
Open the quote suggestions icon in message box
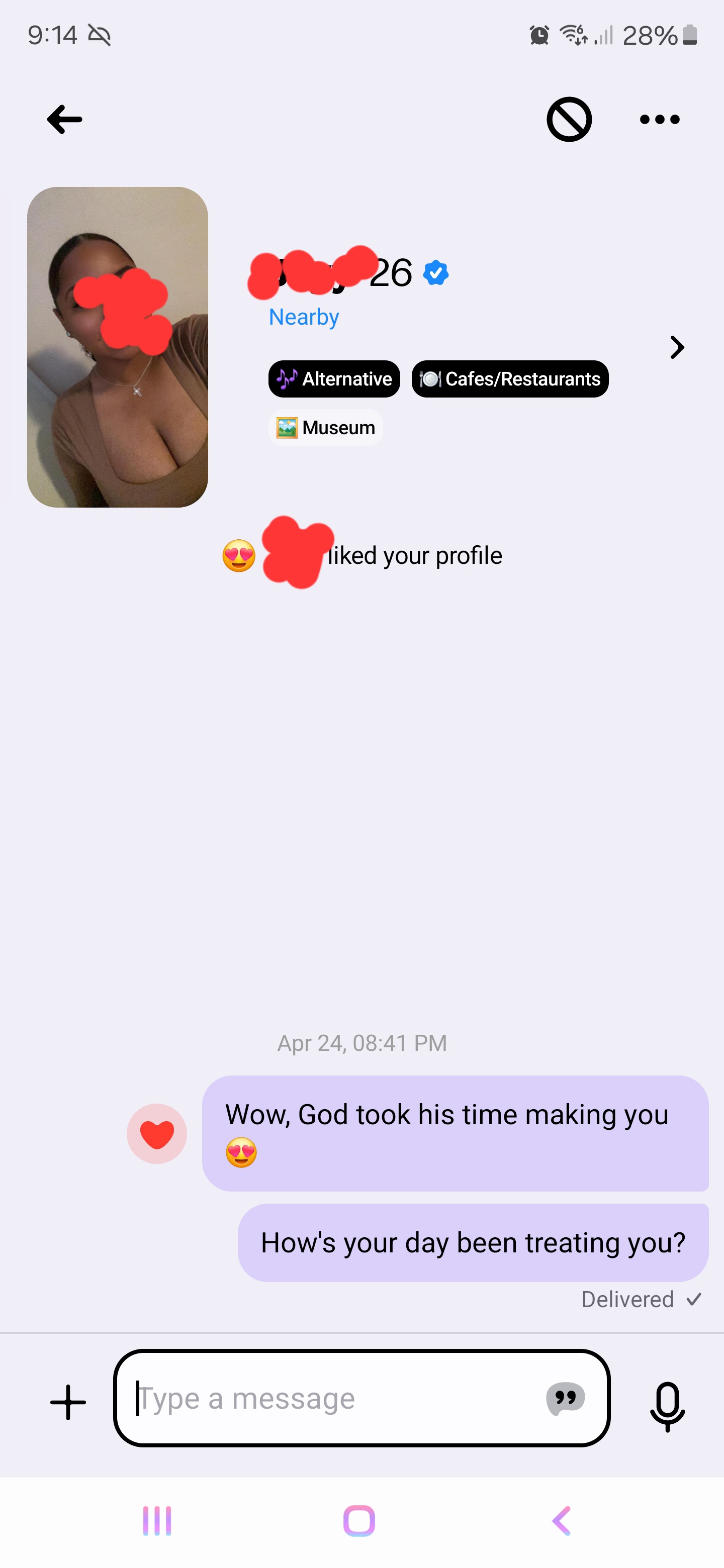tap(565, 1398)
